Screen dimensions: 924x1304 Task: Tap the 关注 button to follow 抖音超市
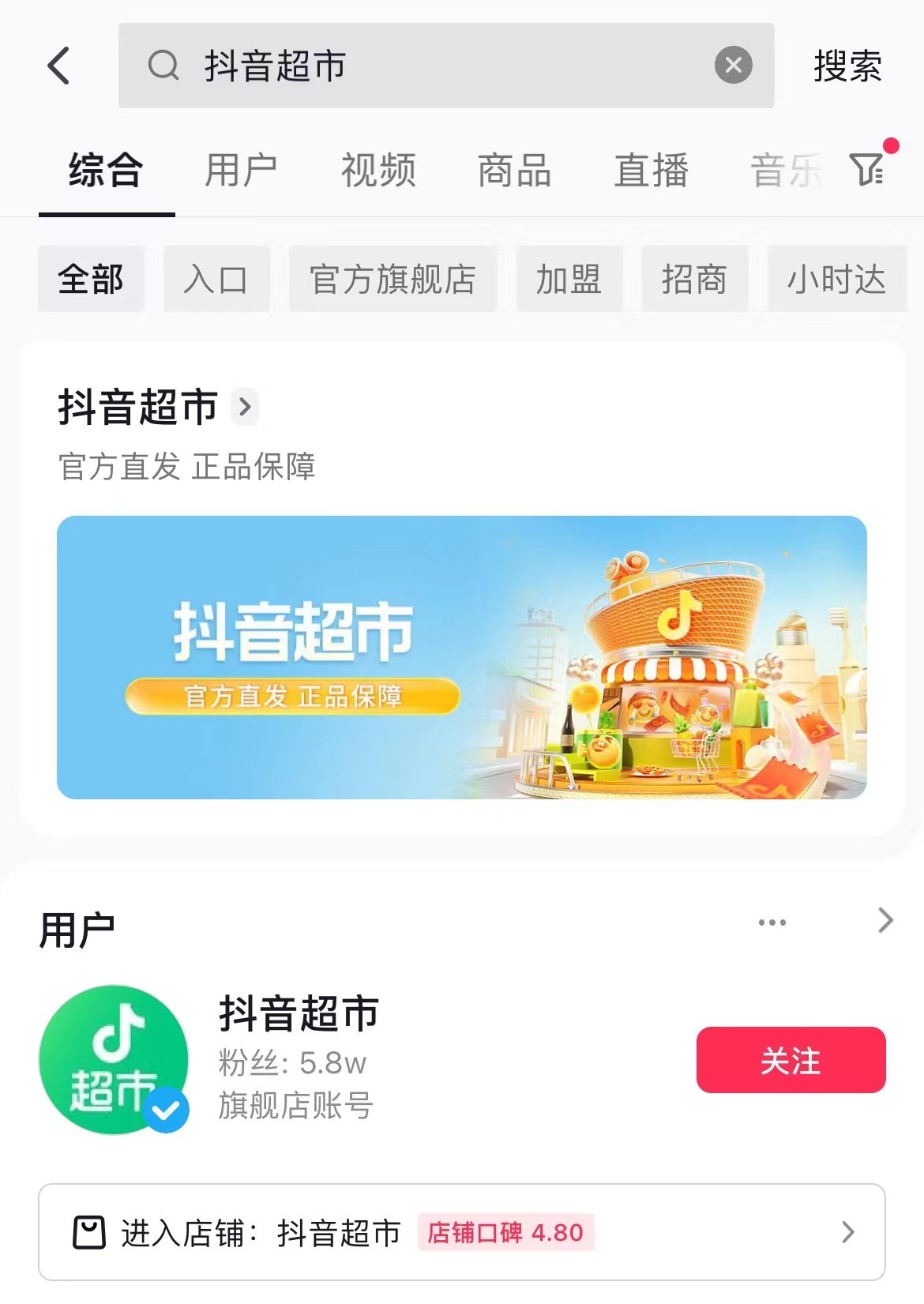coord(791,1061)
